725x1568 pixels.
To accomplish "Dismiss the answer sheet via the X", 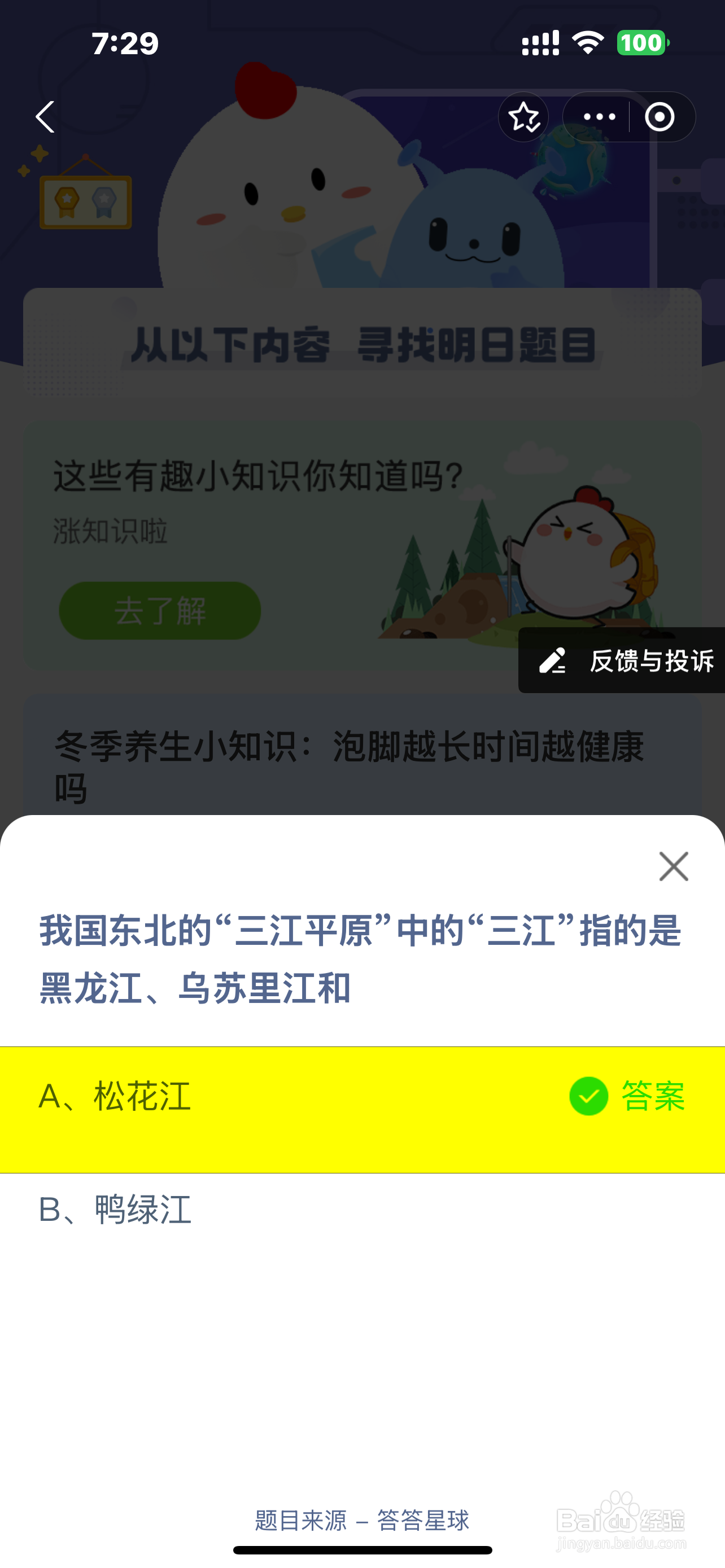I will (673, 866).
